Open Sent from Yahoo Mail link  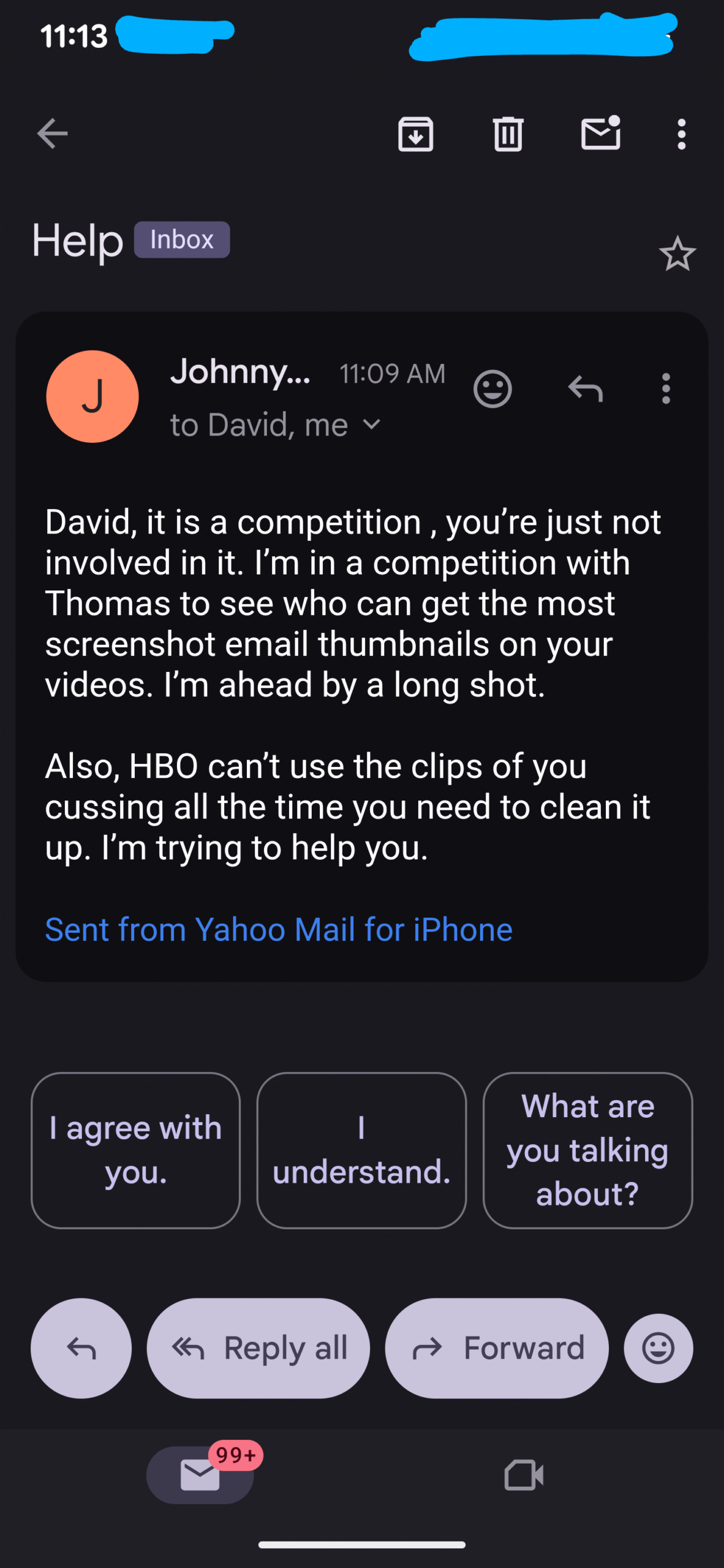pyautogui.click(x=279, y=929)
